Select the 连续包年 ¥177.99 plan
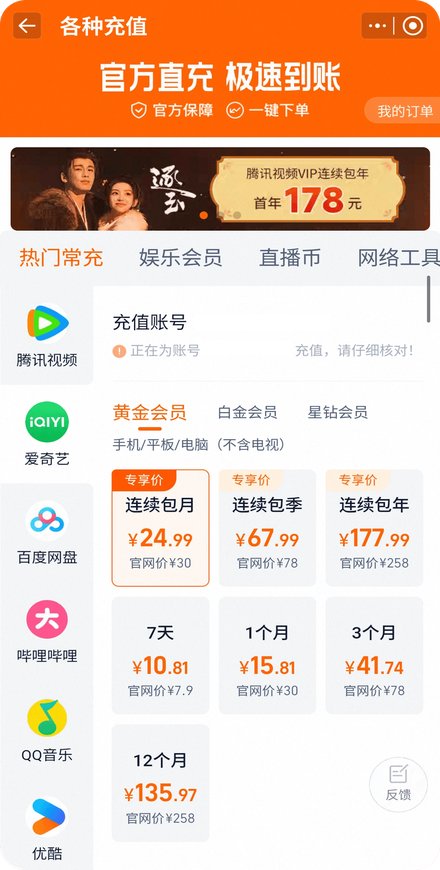 click(374, 528)
